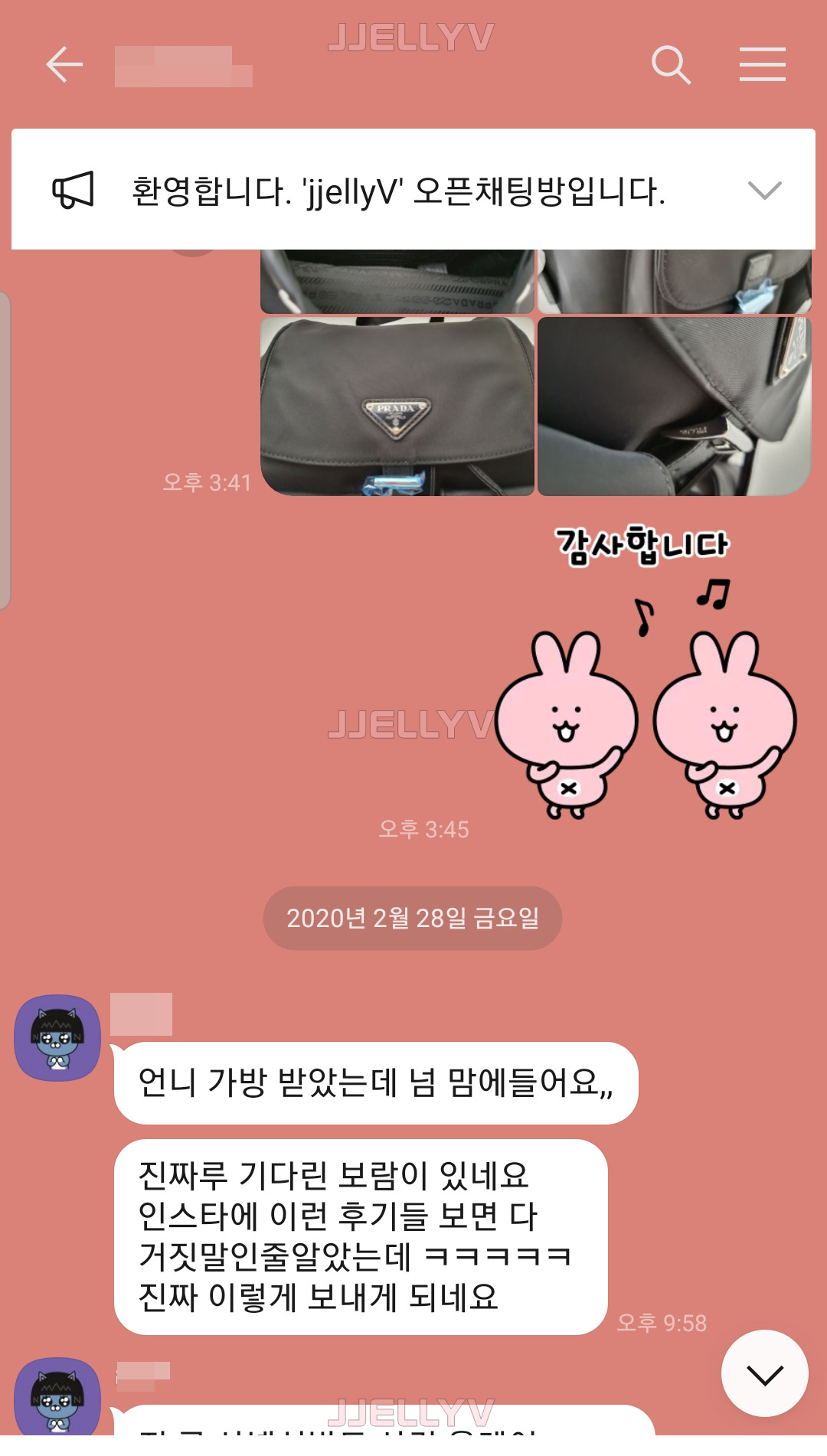Tap the 감사합니다 bunny sticker
Image resolution: width=827 pixels, height=1456 pixels.
tap(645, 674)
